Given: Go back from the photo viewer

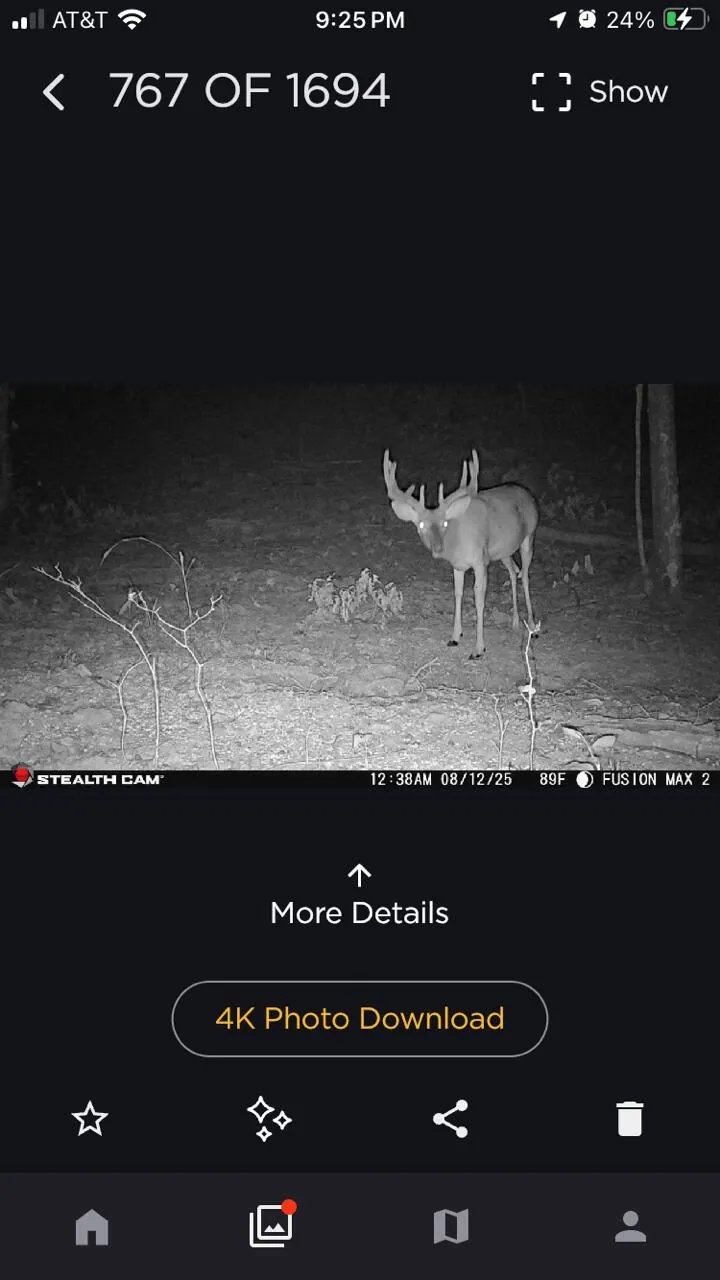Looking at the screenshot, I should tap(54, 93).
